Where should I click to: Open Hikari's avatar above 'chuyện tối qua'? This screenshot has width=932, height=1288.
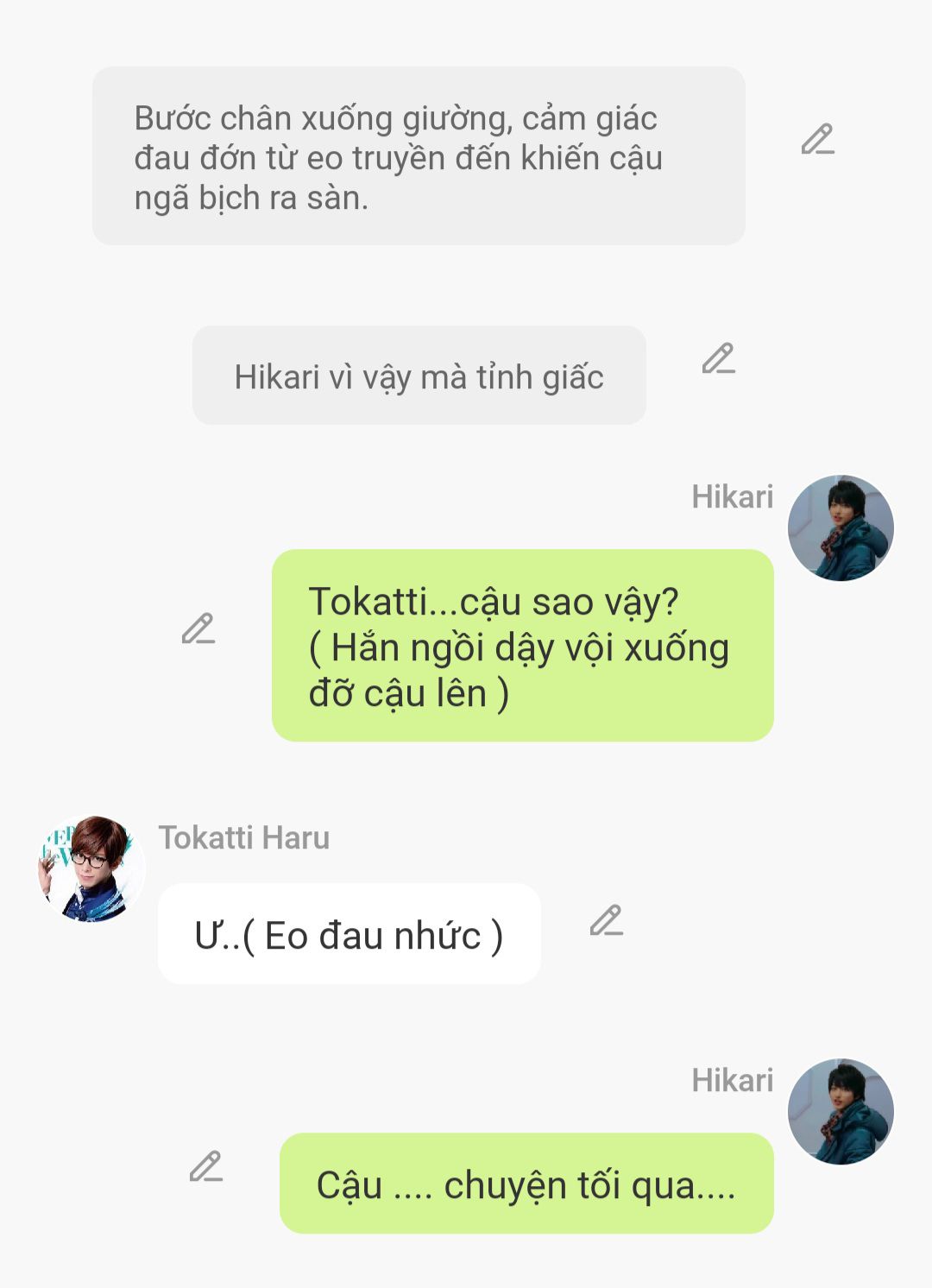tap(841, 1112)
